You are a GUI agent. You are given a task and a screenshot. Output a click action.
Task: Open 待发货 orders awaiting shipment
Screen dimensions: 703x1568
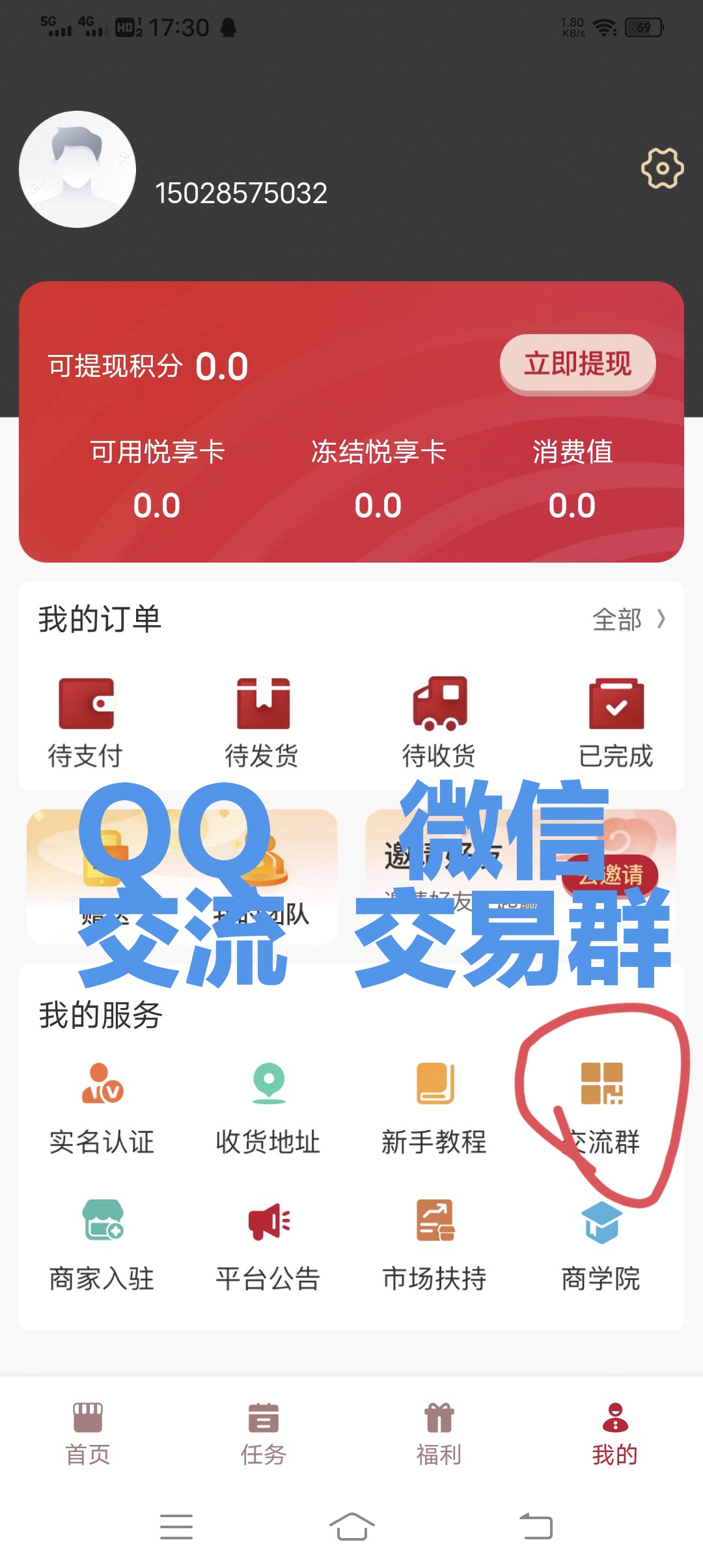tap(262, 722)
